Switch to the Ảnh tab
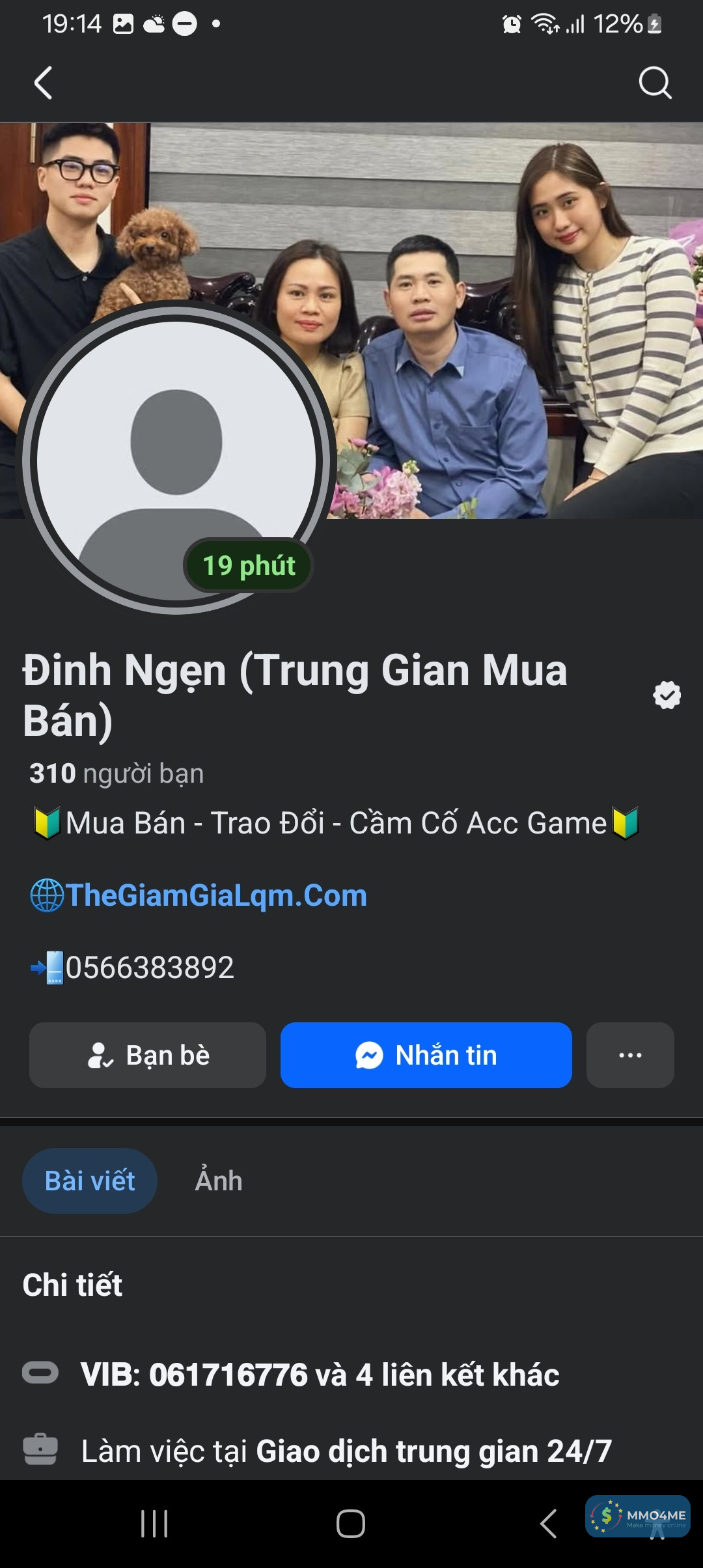Viewport: 703px width, 1568px height. pos(219,1181)
